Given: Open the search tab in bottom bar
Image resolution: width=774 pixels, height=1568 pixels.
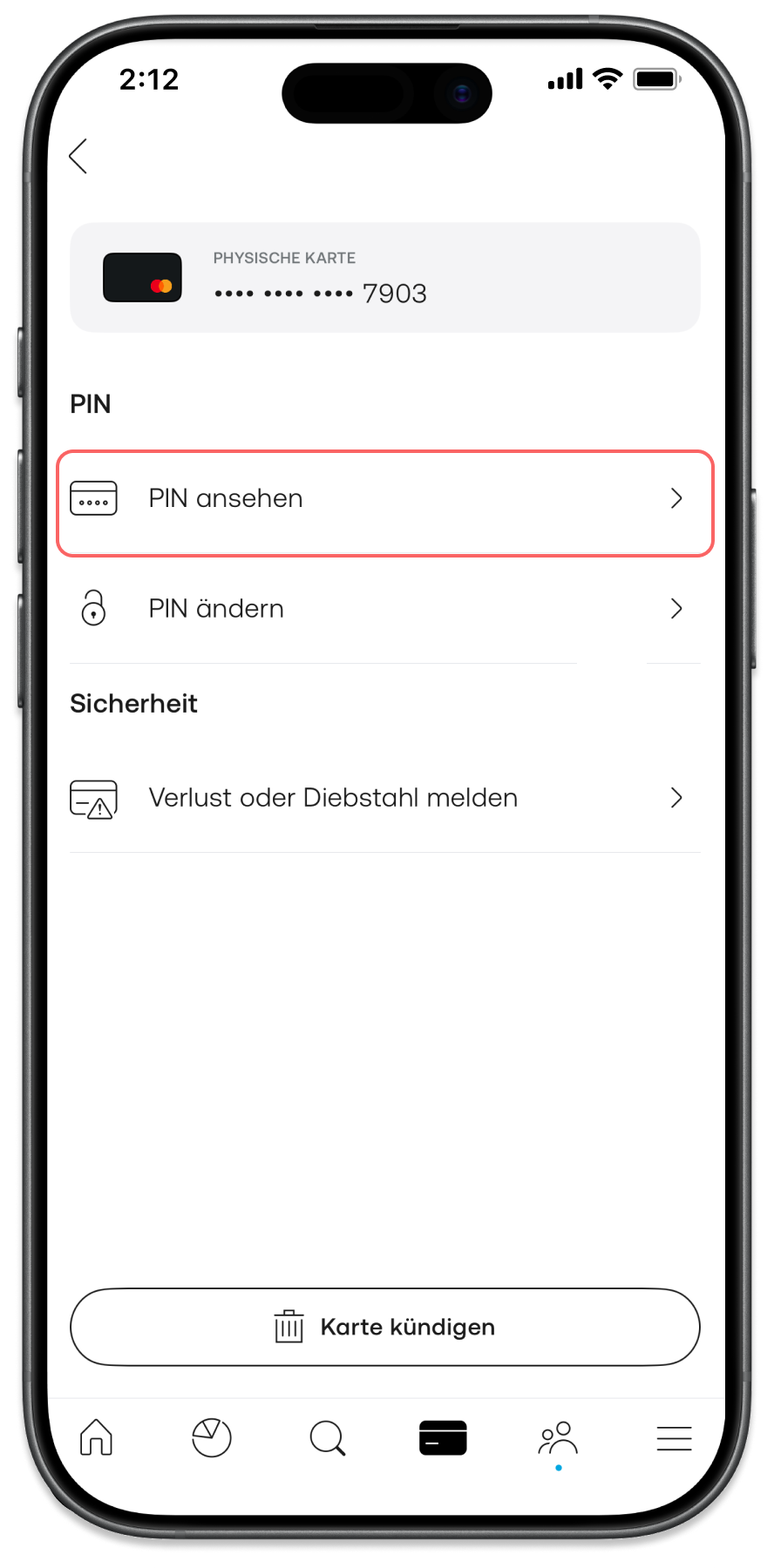Looking at the screenshot, I should [x=327, y=1438].
